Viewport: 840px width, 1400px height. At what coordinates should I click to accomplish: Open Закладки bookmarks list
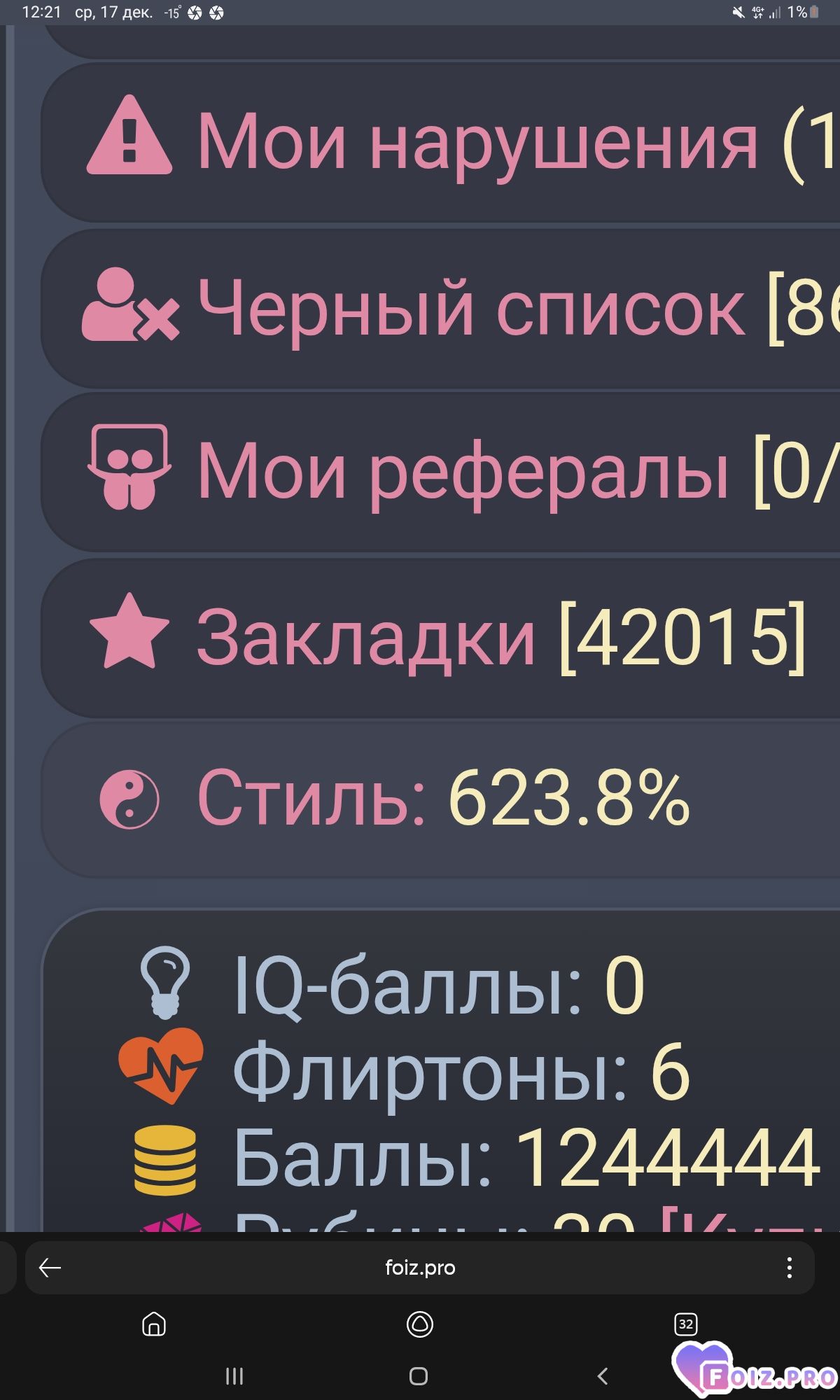click(476, 637)
